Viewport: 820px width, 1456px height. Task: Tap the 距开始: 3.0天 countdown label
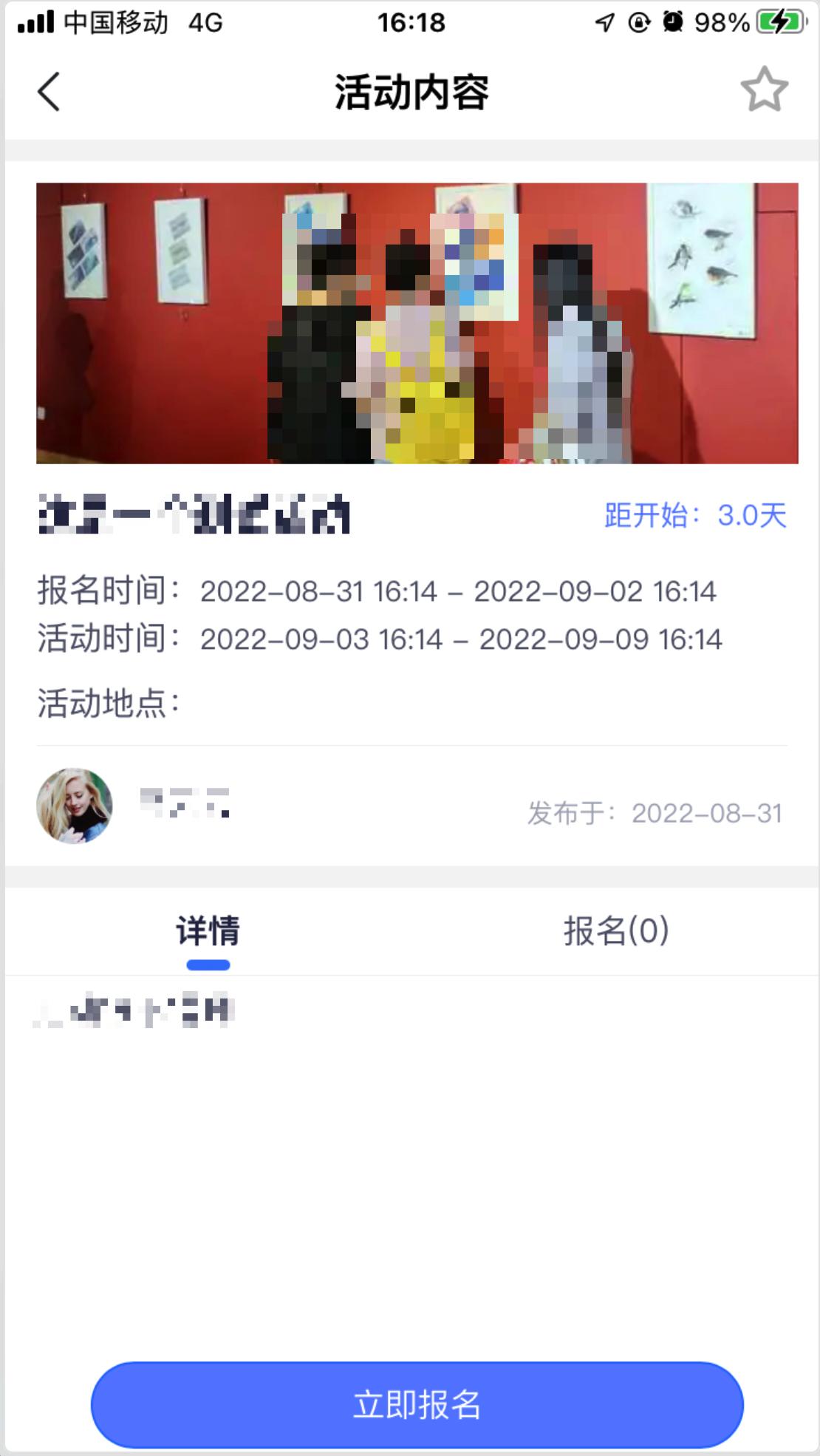[x=694, y=517]
